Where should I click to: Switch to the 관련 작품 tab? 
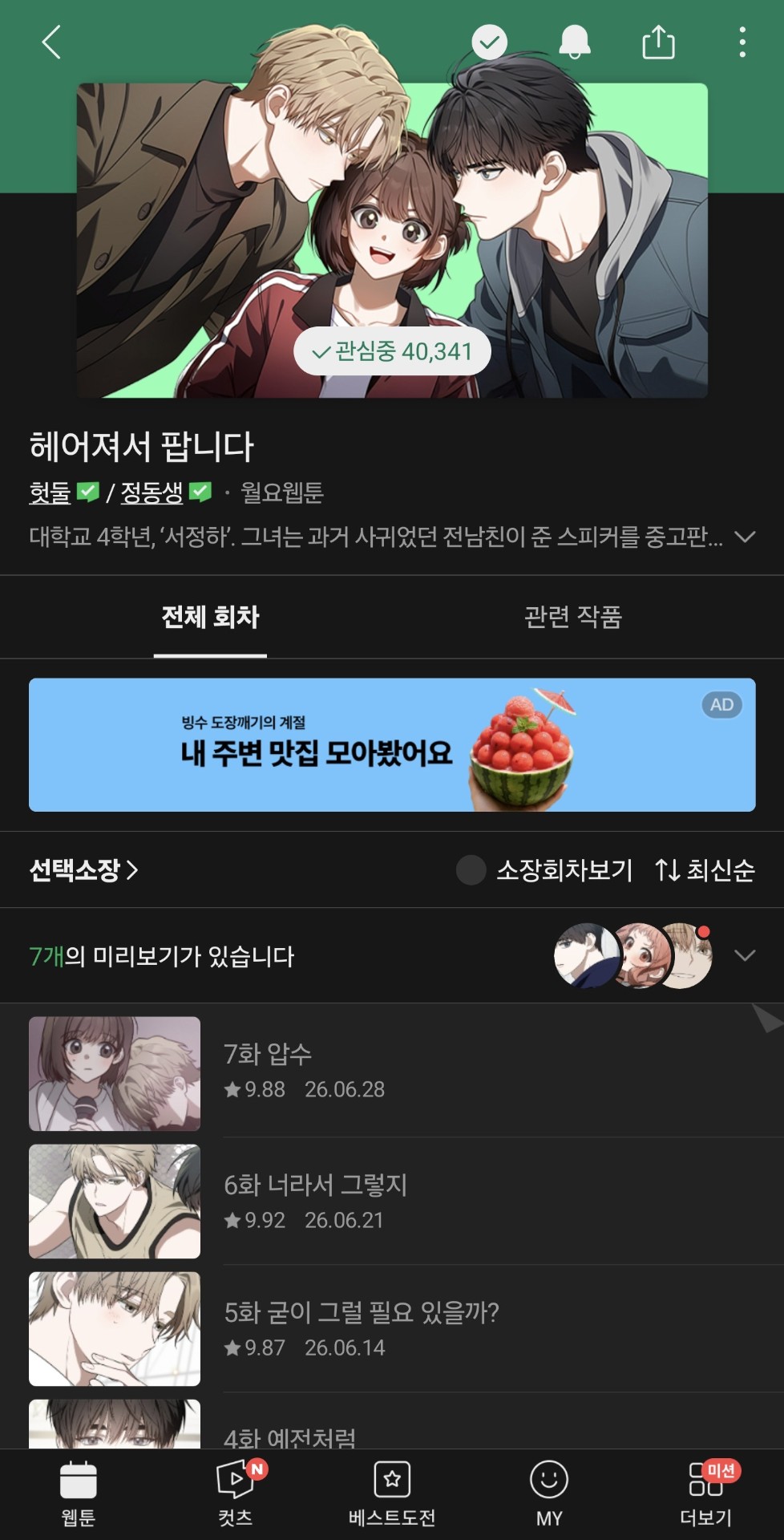click(x=572, y=617)
